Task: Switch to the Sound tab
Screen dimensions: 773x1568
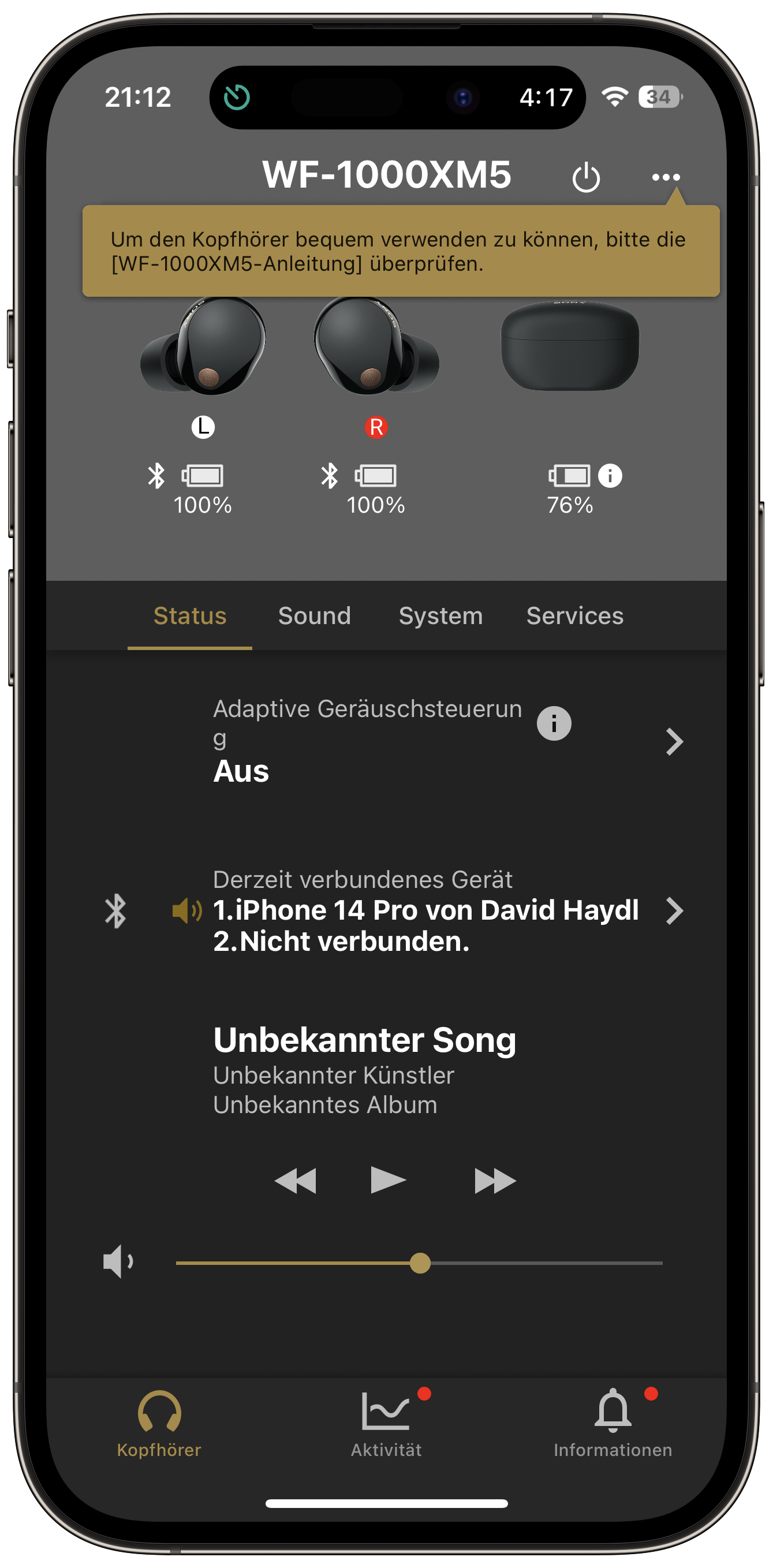Action: pos(314,615)
